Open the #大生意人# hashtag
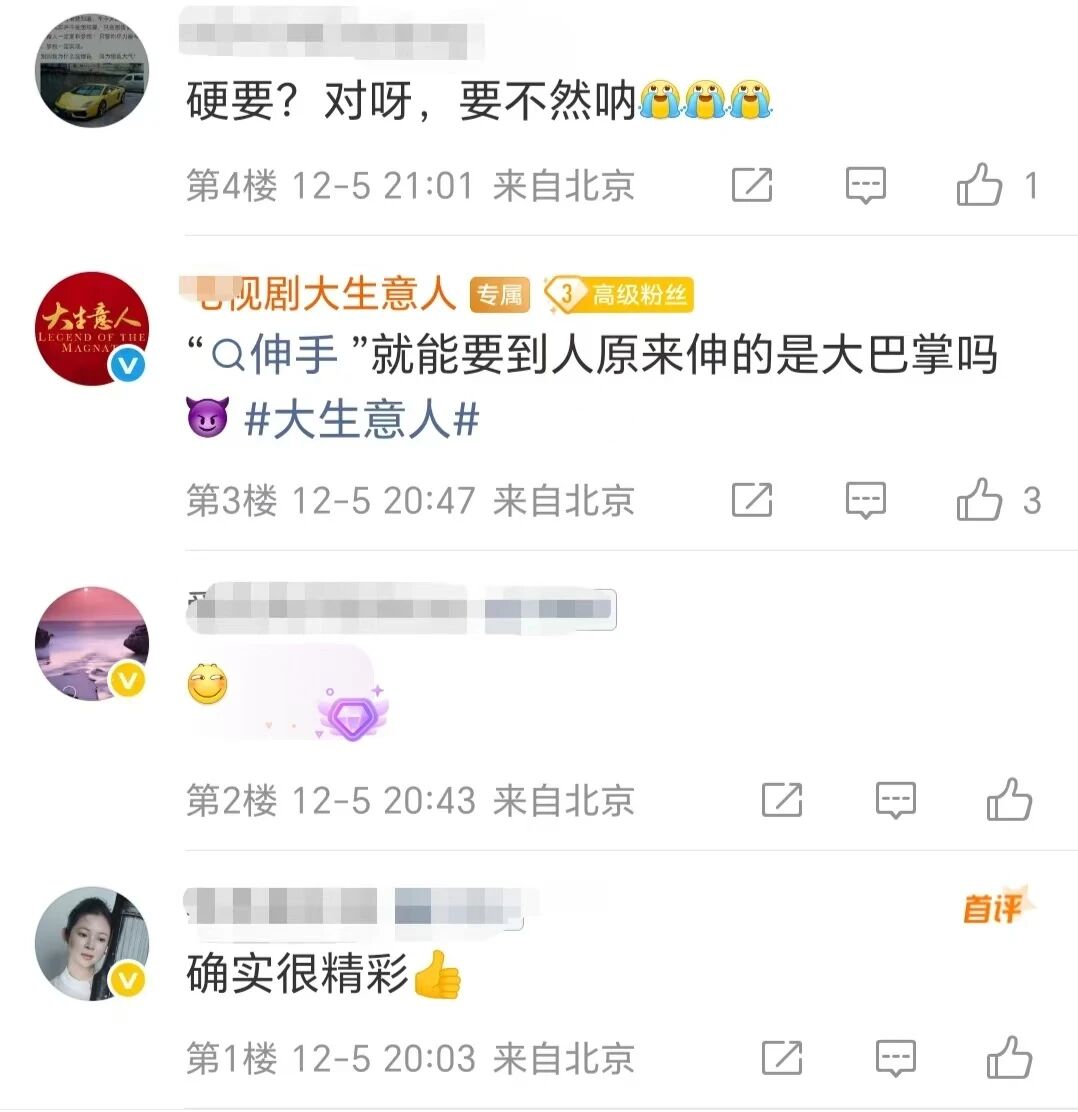Viewport: 1078px width, 1112px height. [362, 421]
